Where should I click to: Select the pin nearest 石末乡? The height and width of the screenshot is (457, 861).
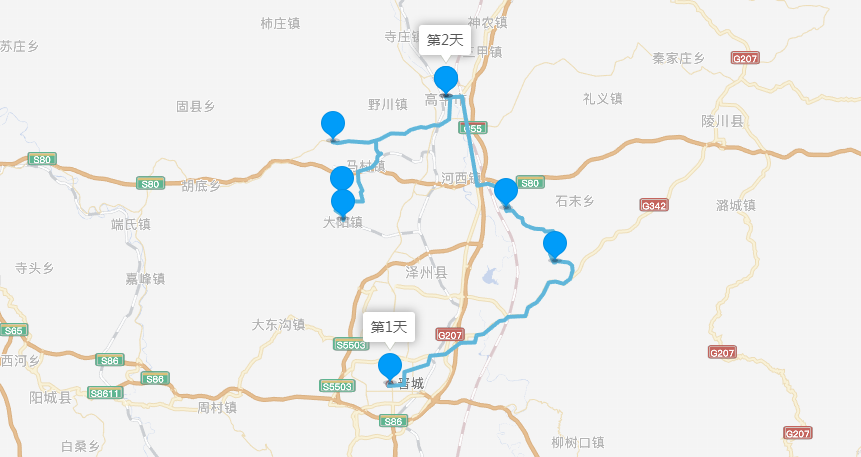(x=554, y=244)
